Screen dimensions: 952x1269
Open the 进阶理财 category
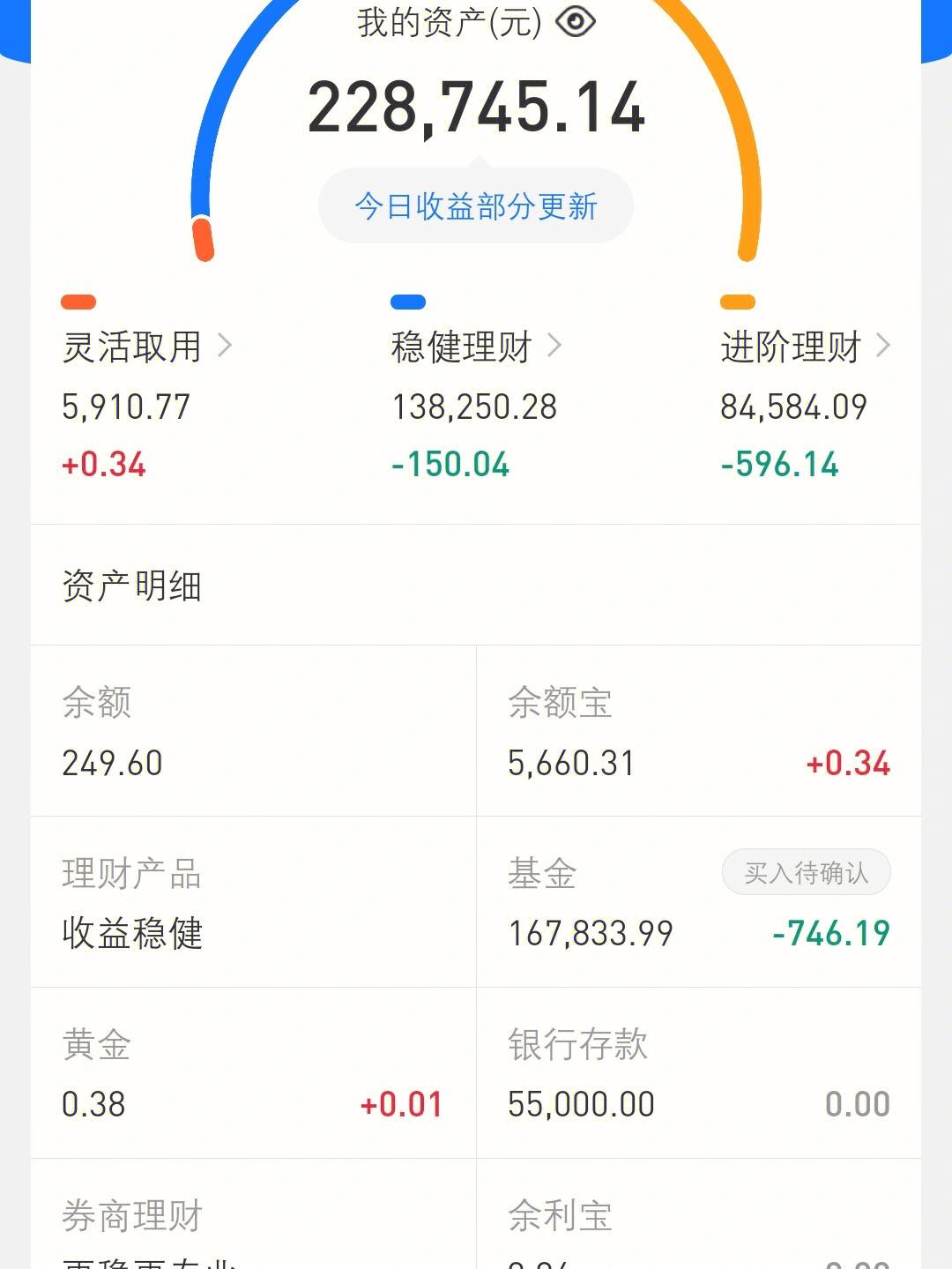pyautogui.click(x=805, y=347)
